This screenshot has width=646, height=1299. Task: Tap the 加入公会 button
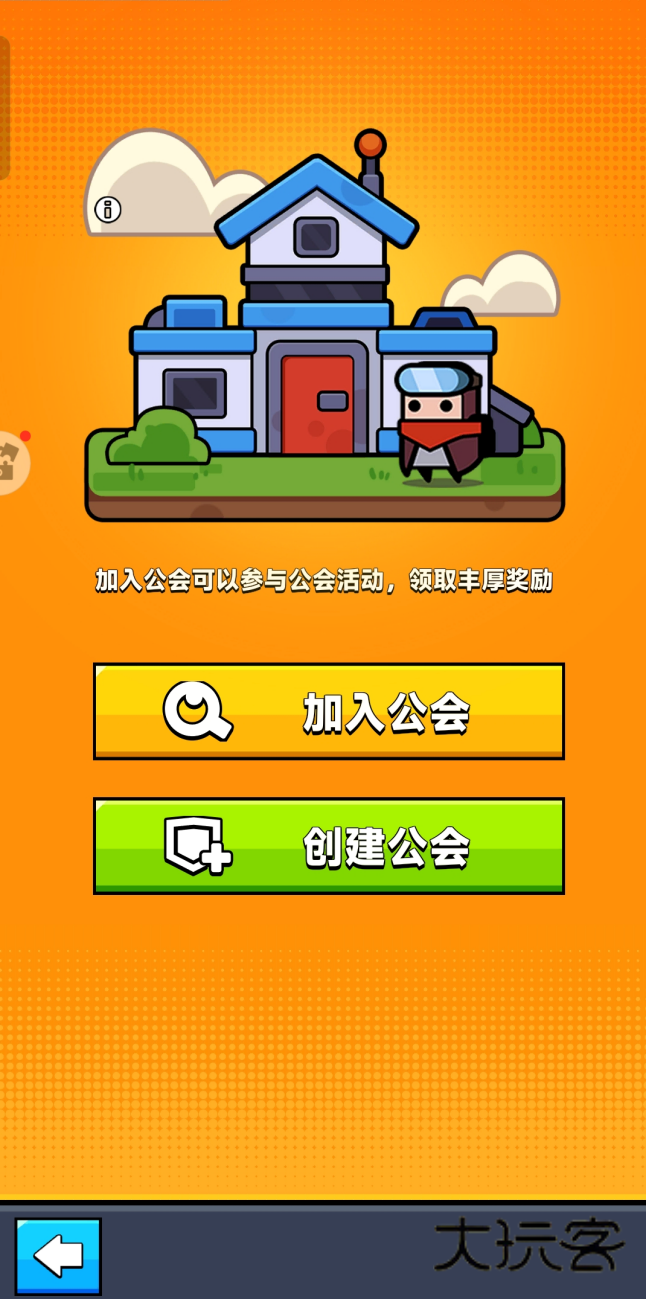click(329, 711)
